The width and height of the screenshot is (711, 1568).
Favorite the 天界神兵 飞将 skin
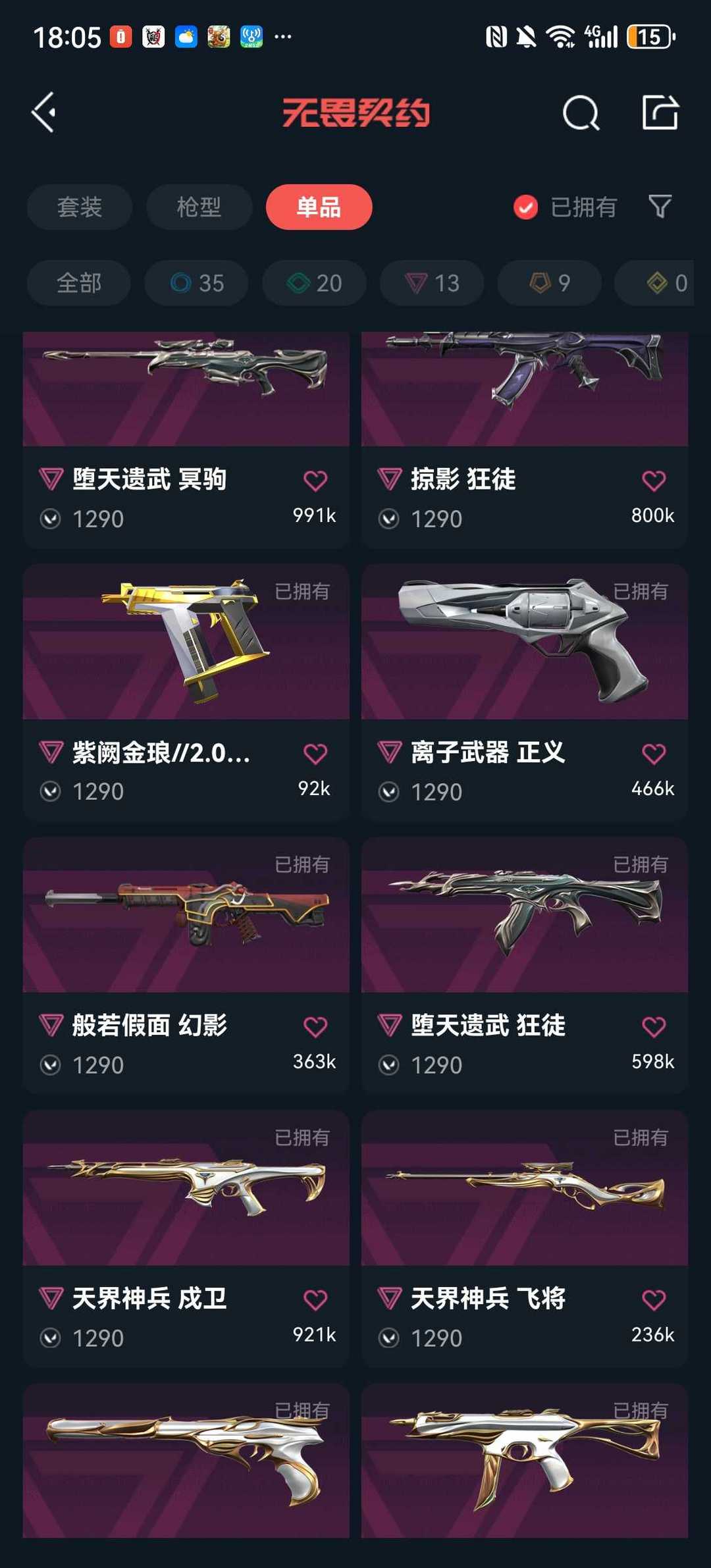pos(654,1298)
